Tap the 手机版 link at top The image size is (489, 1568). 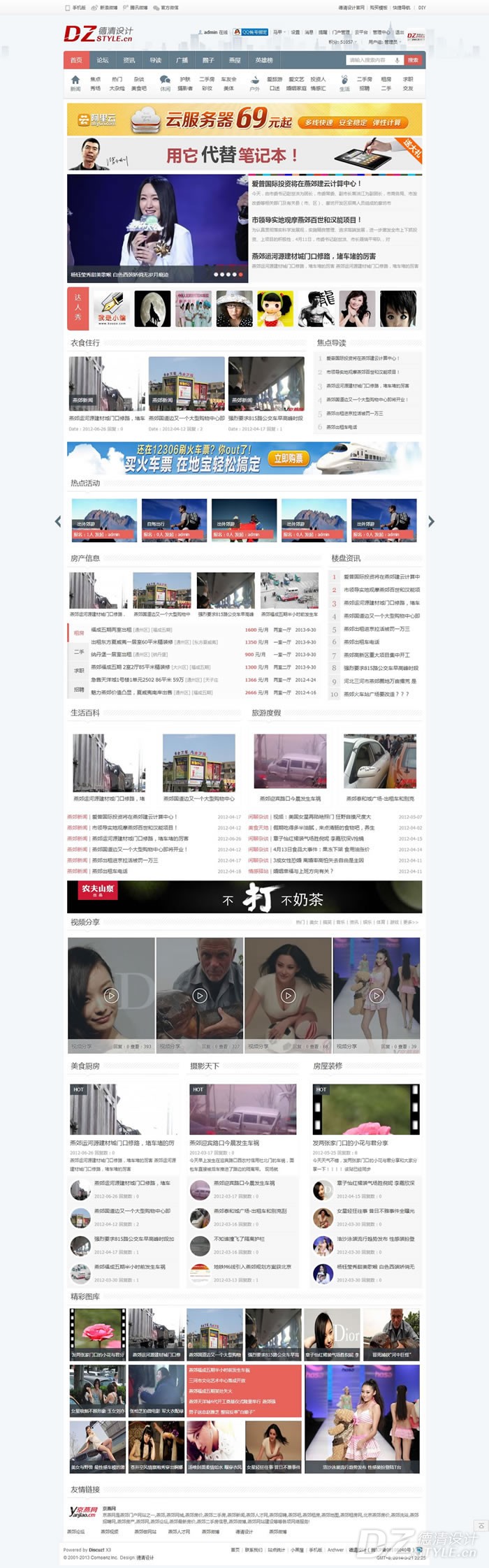click(78, 8)
